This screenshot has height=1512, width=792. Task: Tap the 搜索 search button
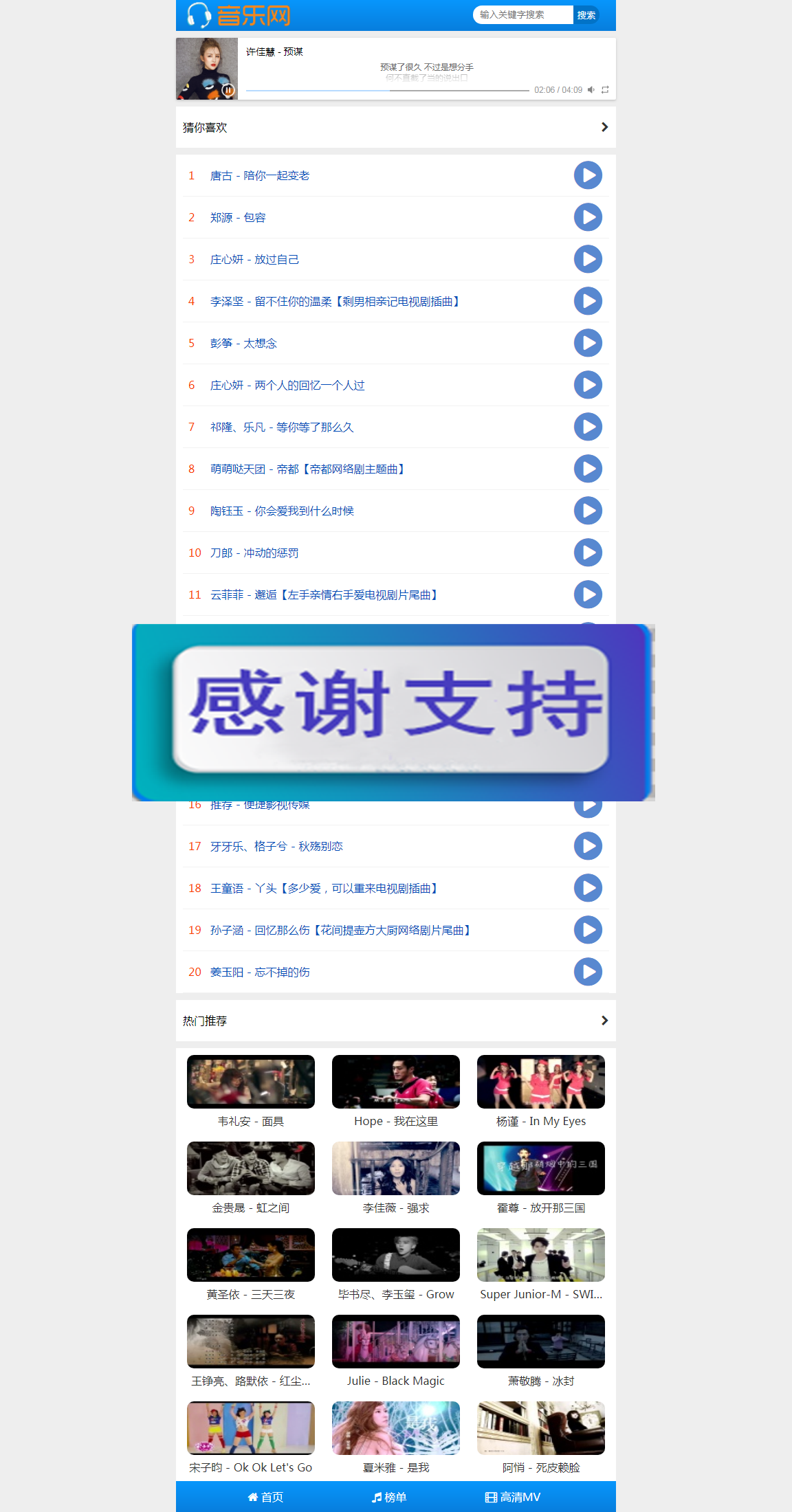click(x=586, y=15)
